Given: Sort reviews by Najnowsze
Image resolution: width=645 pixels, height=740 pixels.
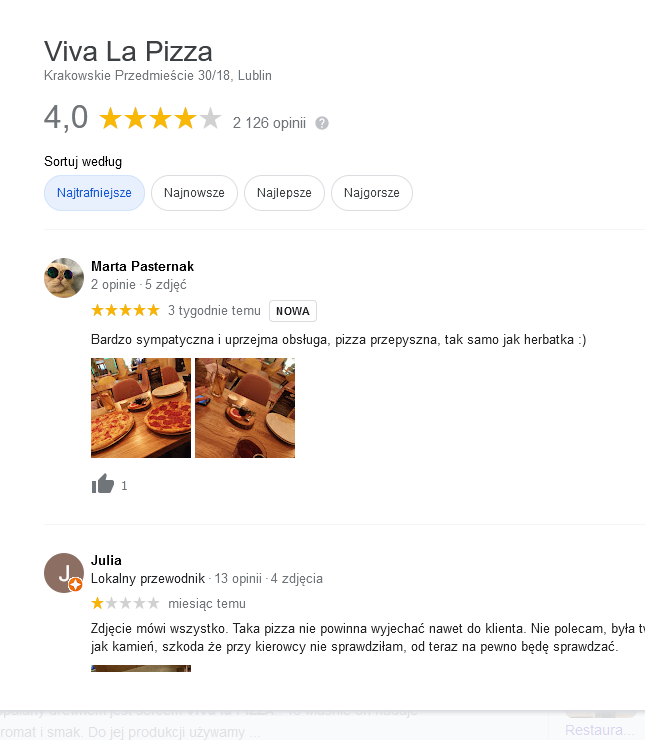Looking at the screenshot, I should pos(194,193).
